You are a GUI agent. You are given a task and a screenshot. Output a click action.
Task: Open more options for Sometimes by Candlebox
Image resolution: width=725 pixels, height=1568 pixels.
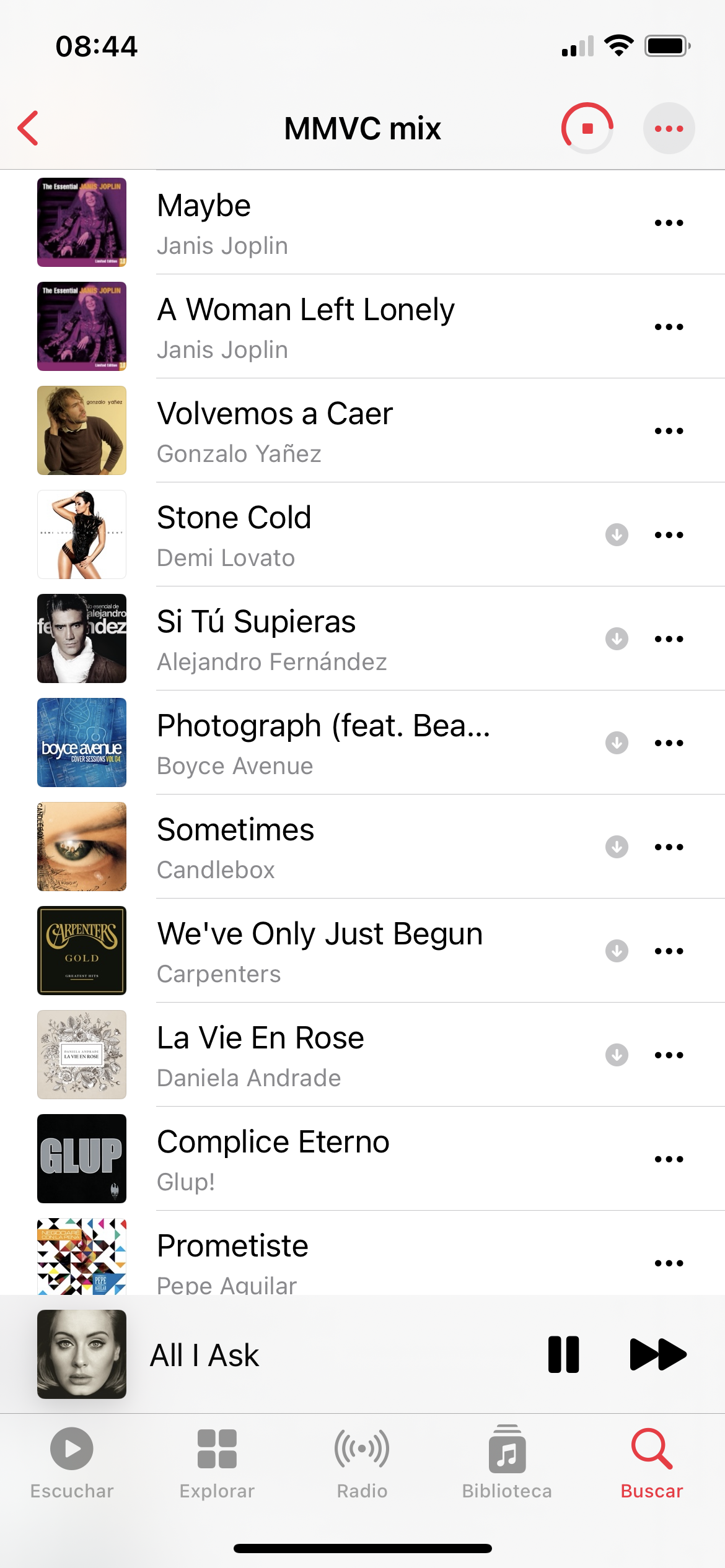point(669,847)
